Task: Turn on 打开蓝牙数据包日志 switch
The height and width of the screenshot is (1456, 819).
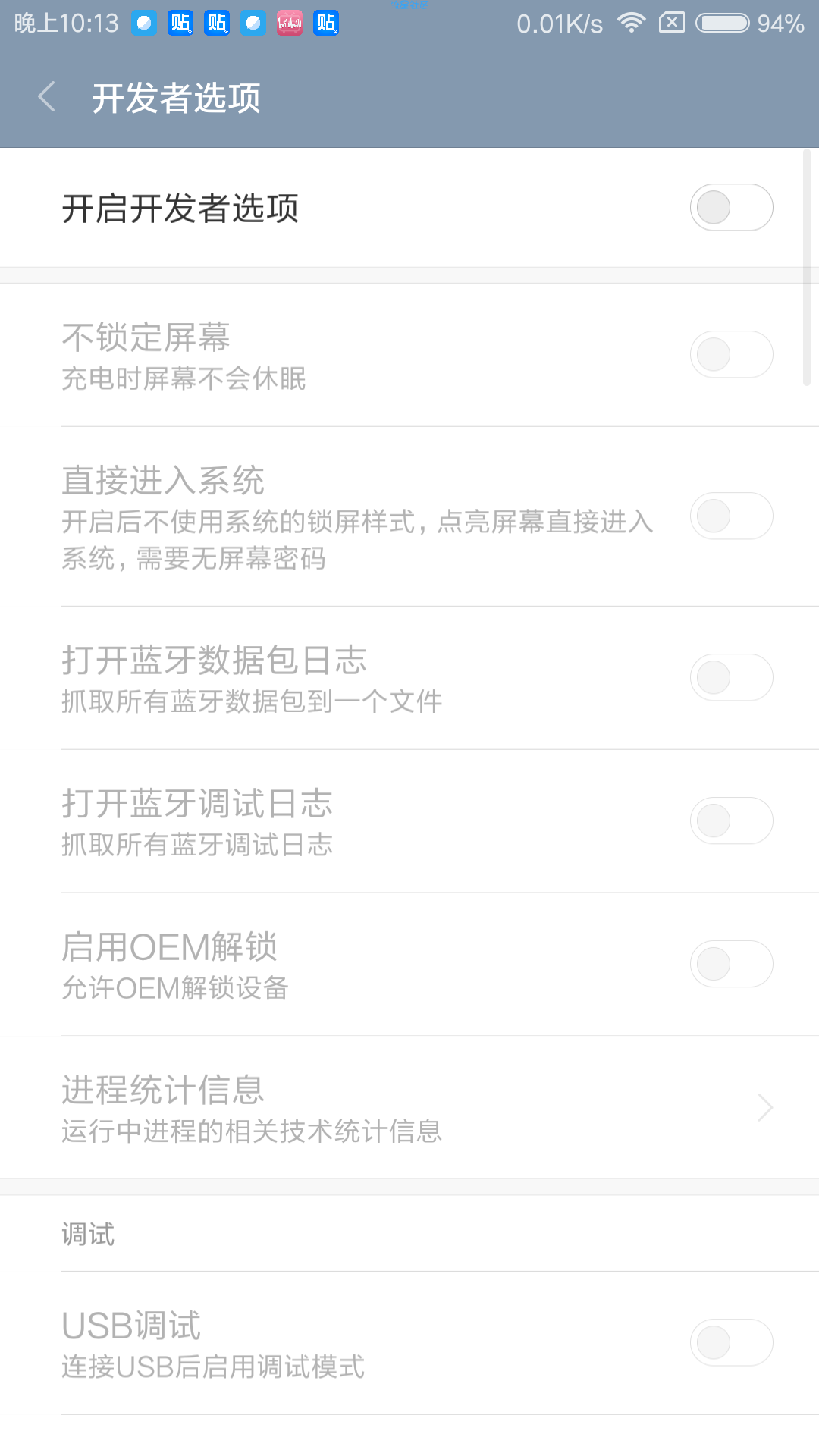Action: tap(731, 677)
